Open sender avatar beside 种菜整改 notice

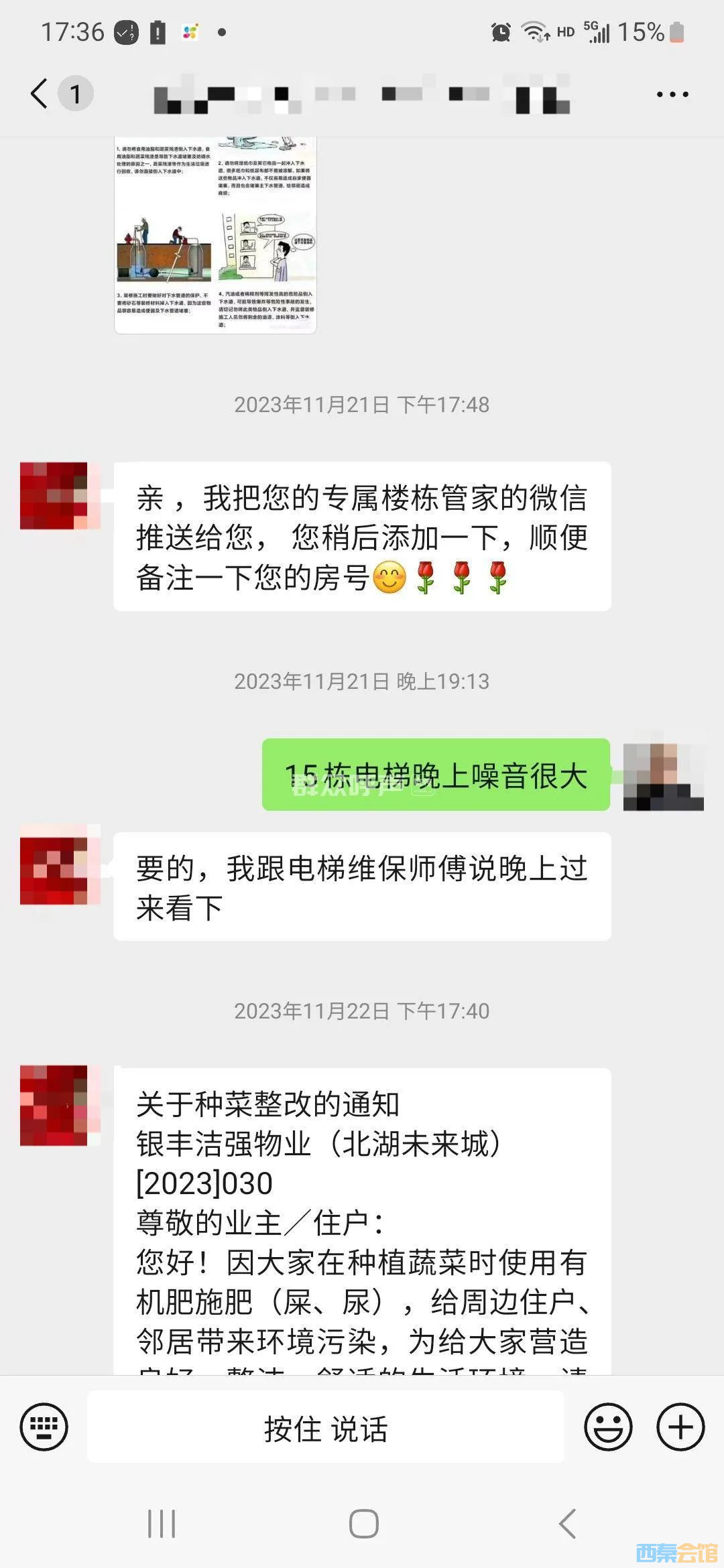click(54, 1105)
